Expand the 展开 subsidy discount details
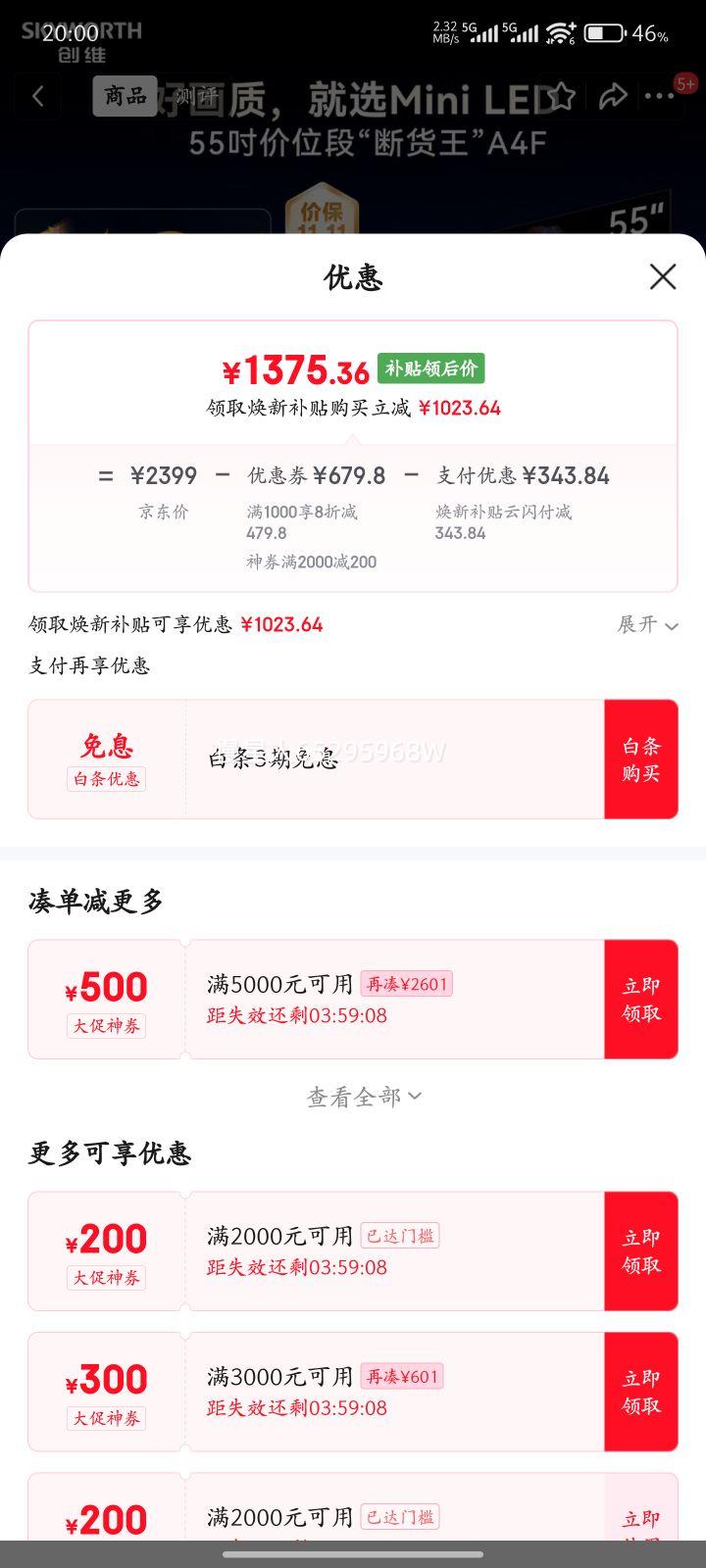This screenshot has width=706, height=1568. pyautogui.click(x=647, y=625)
